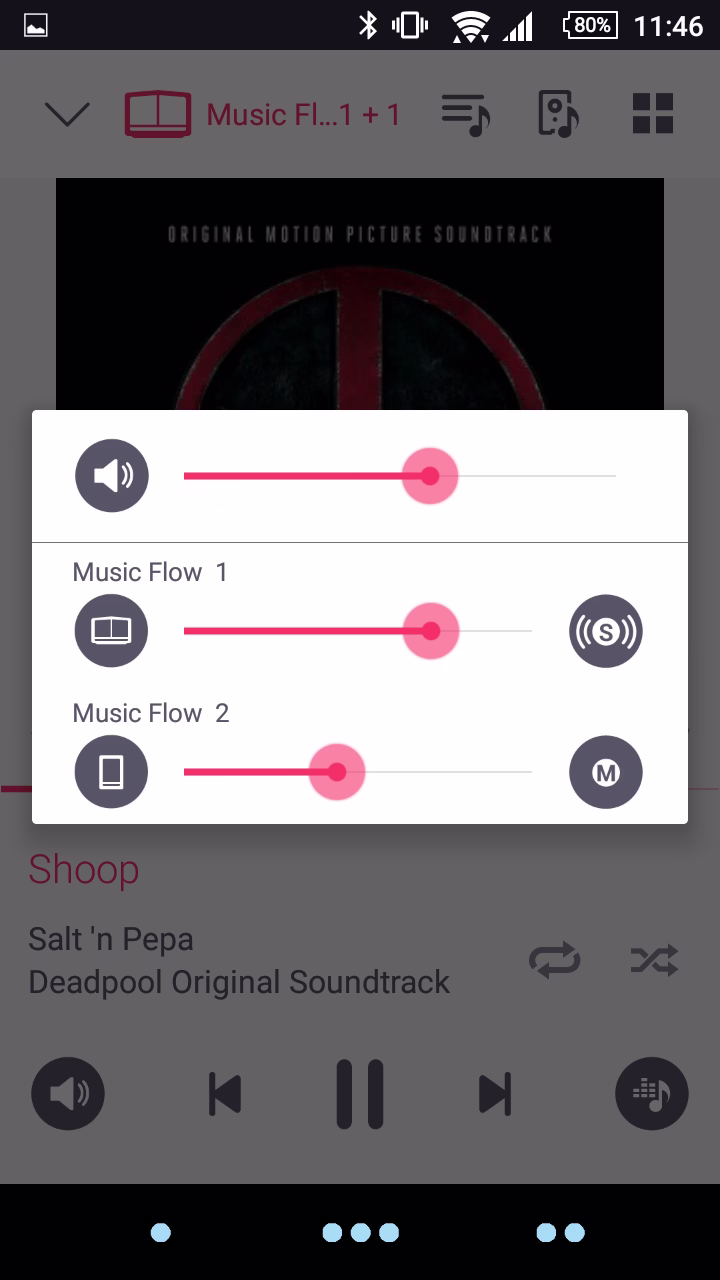Image resolution: width=720 pixels, height=1280 pixels.
Task: Tap the Music Flow 1 volume slider
Action: click(358, 631)
